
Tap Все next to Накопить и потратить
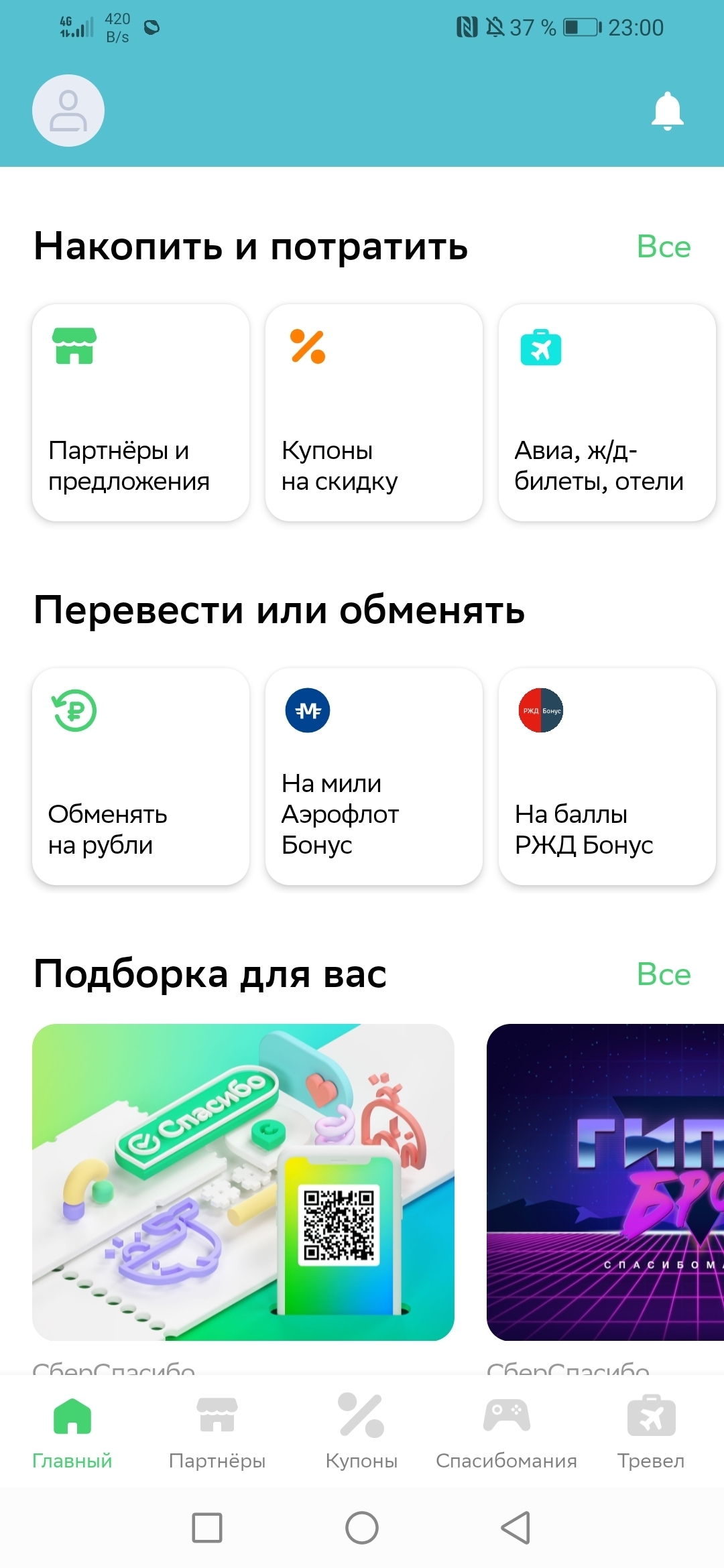click(663, 247)
